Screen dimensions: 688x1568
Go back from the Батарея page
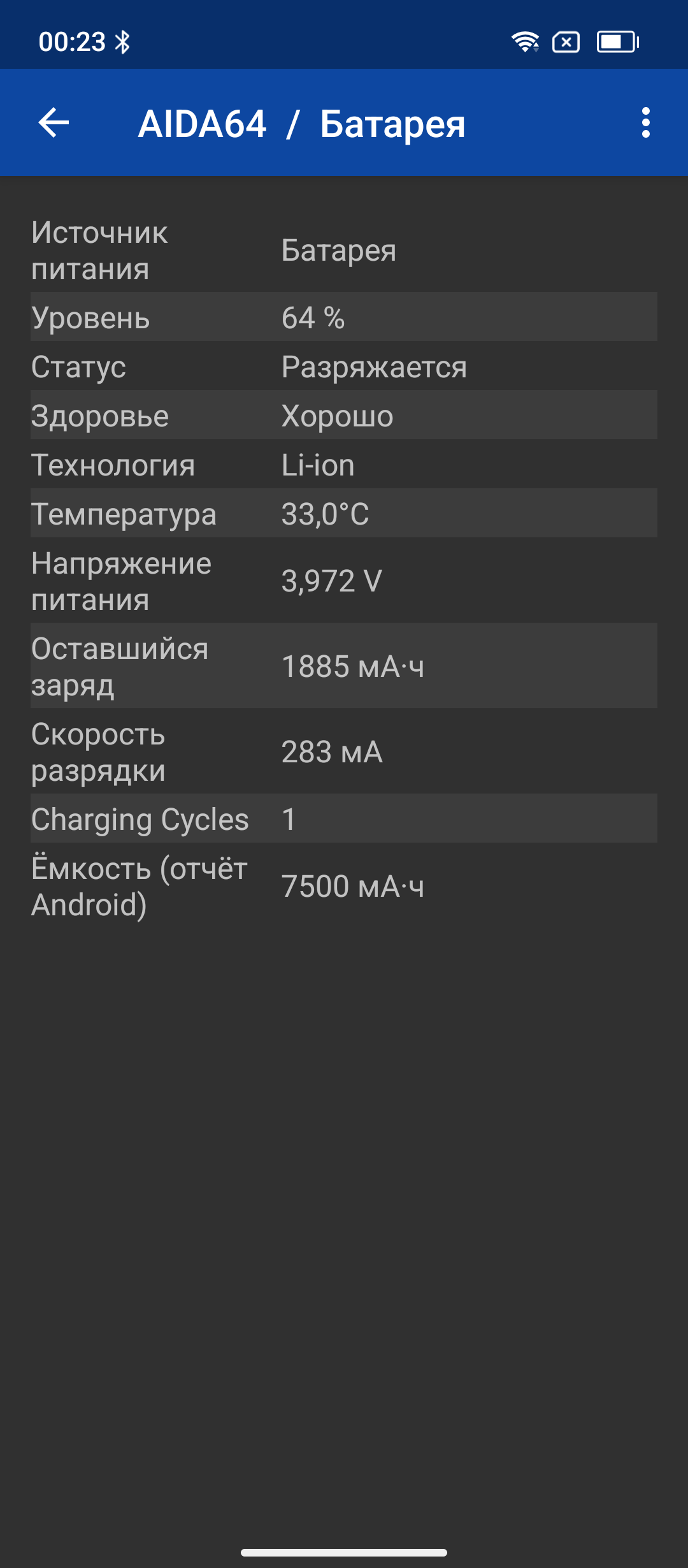54,122
